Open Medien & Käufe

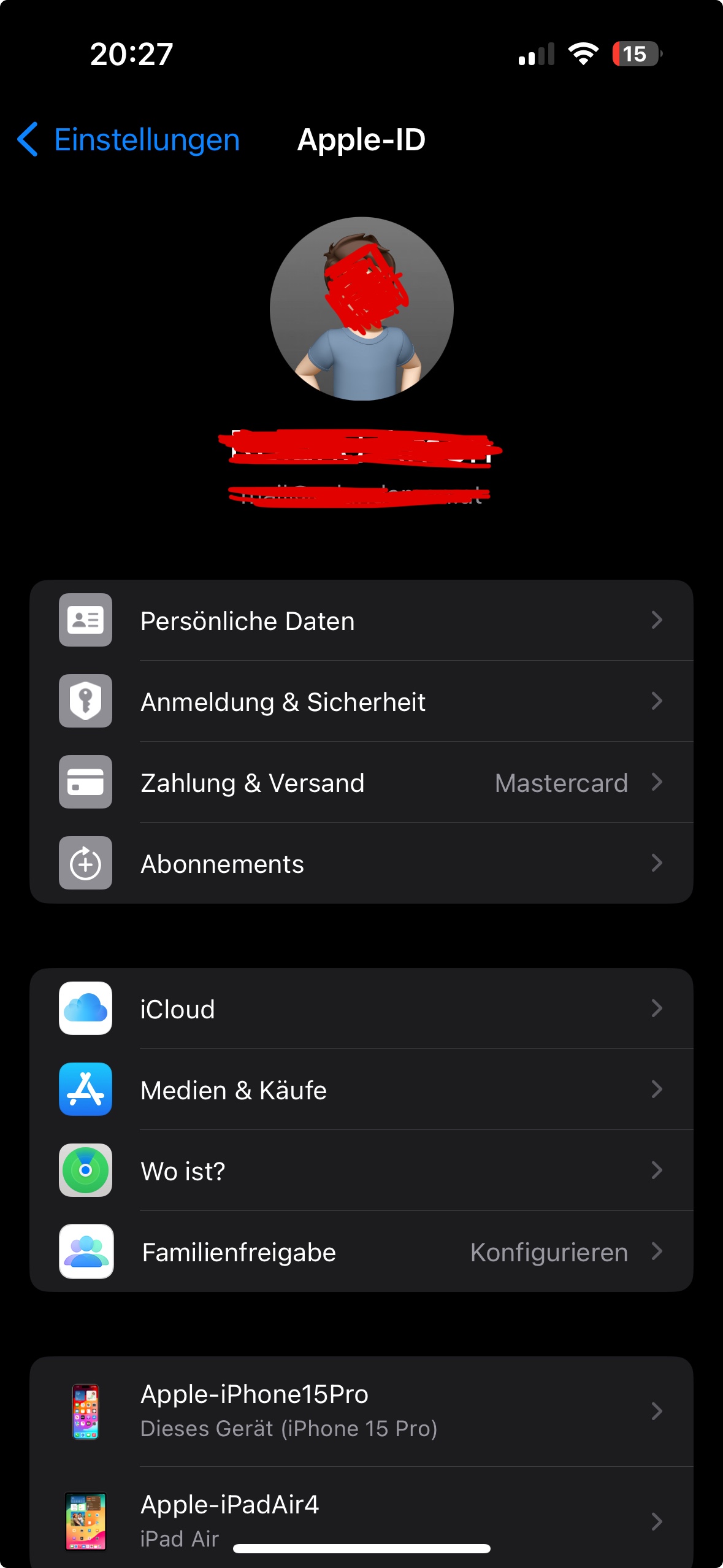tap(361, 1090)
